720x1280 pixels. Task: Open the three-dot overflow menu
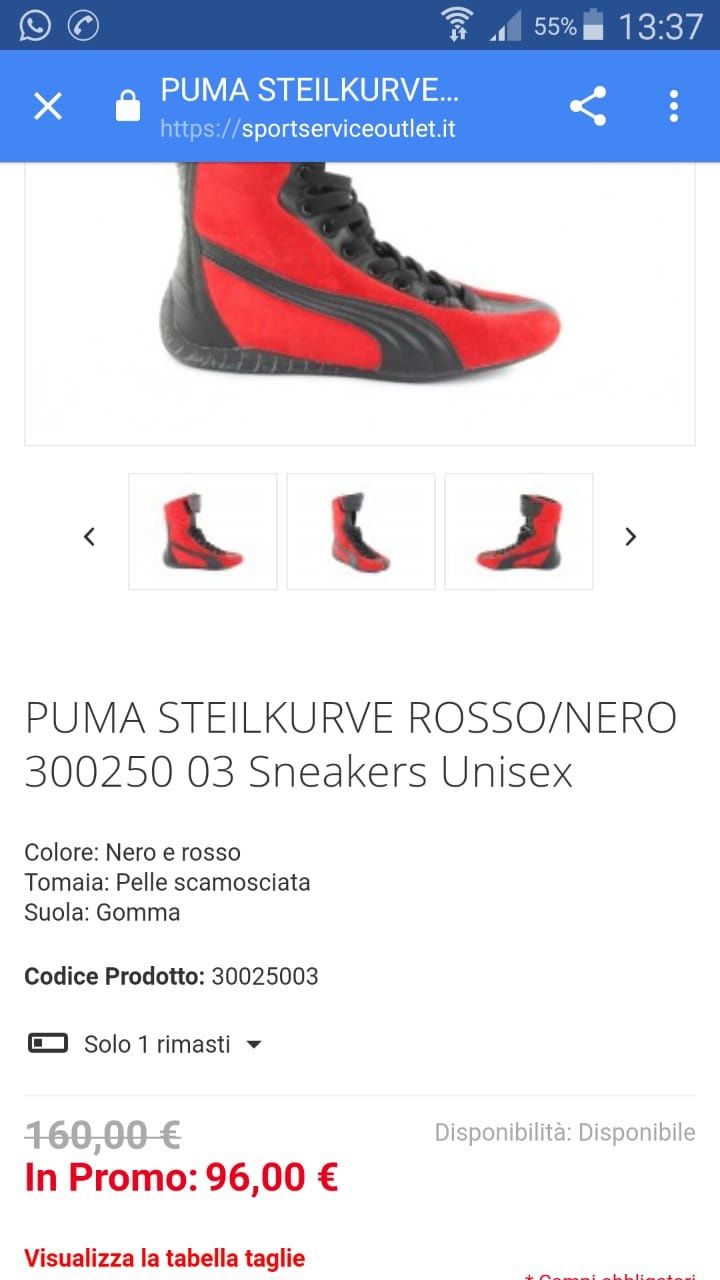(x=673, y=106)
